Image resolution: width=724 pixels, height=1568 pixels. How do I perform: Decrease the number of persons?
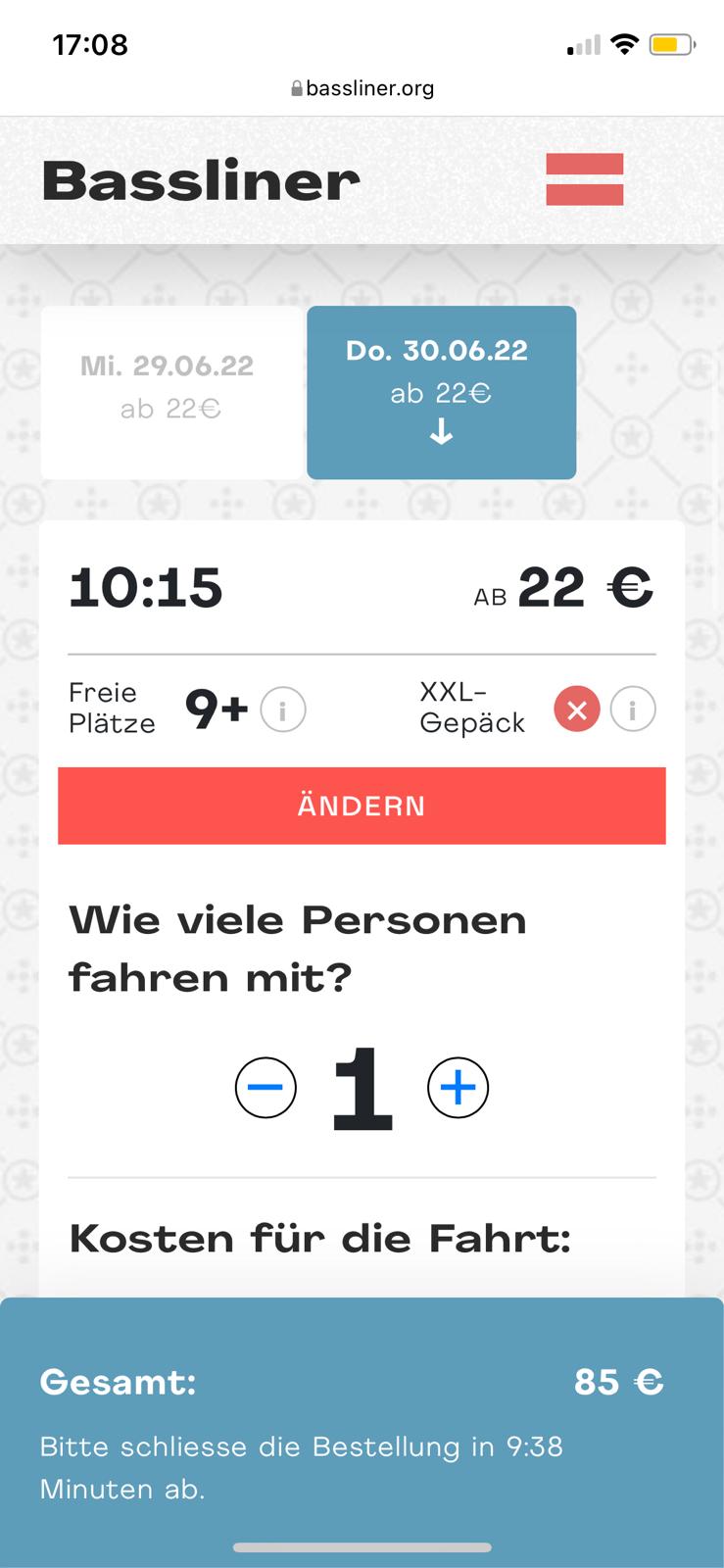pos(265,1088)
